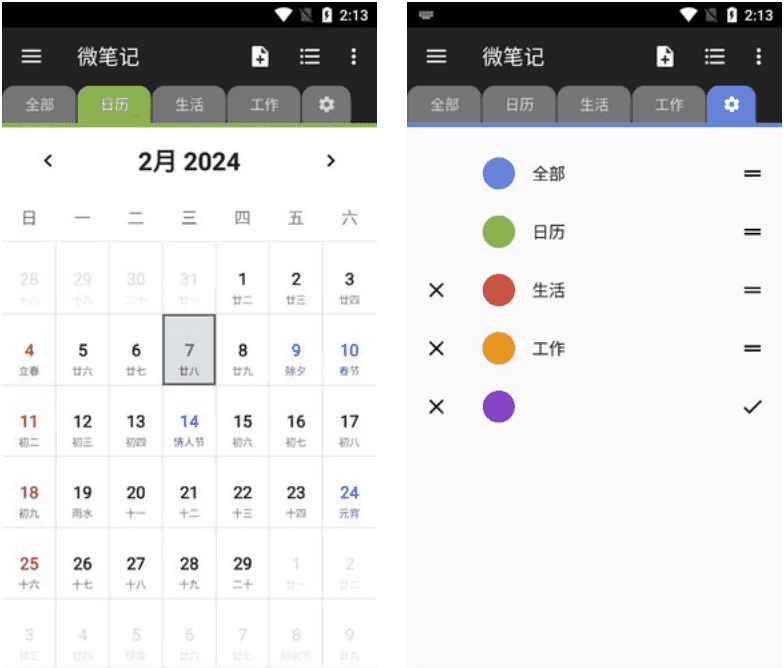Open drawer menu on calendar screen
Screen dimensions: 784x668
[x=32, y=57]
